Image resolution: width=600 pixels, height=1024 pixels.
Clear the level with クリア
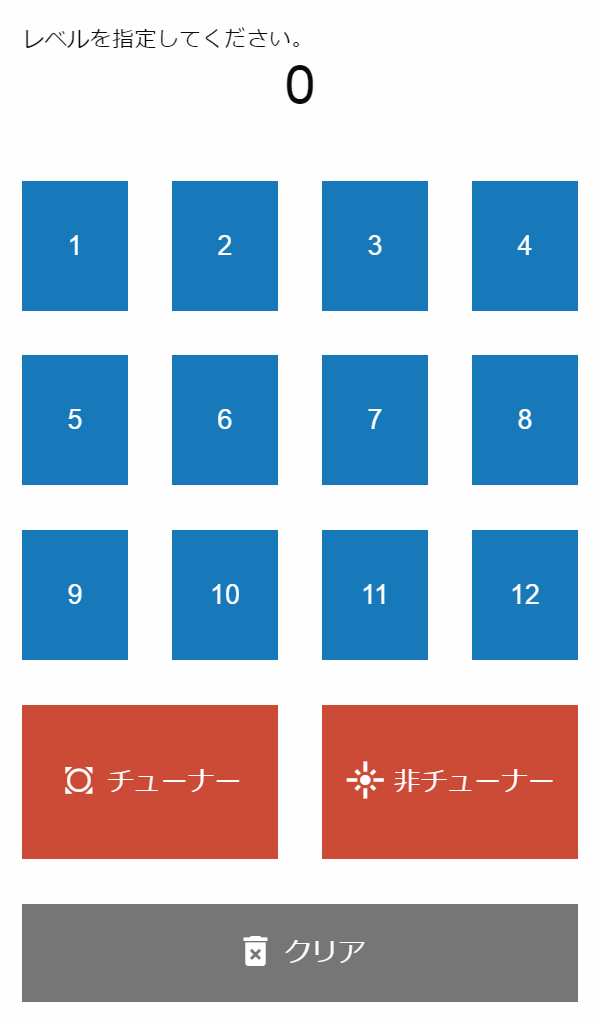click(x=300, y=952)
